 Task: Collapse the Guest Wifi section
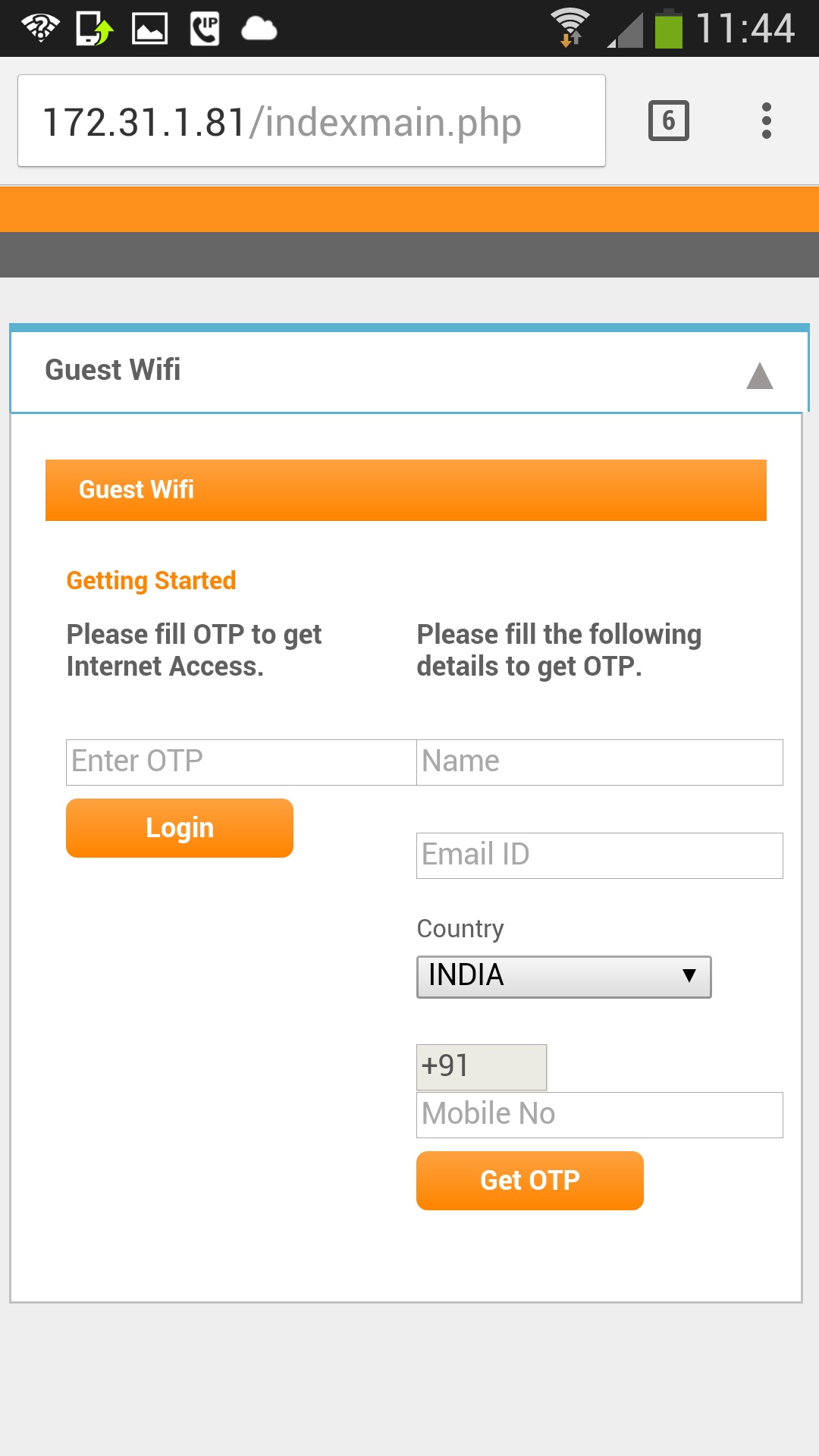pos(759,375)
